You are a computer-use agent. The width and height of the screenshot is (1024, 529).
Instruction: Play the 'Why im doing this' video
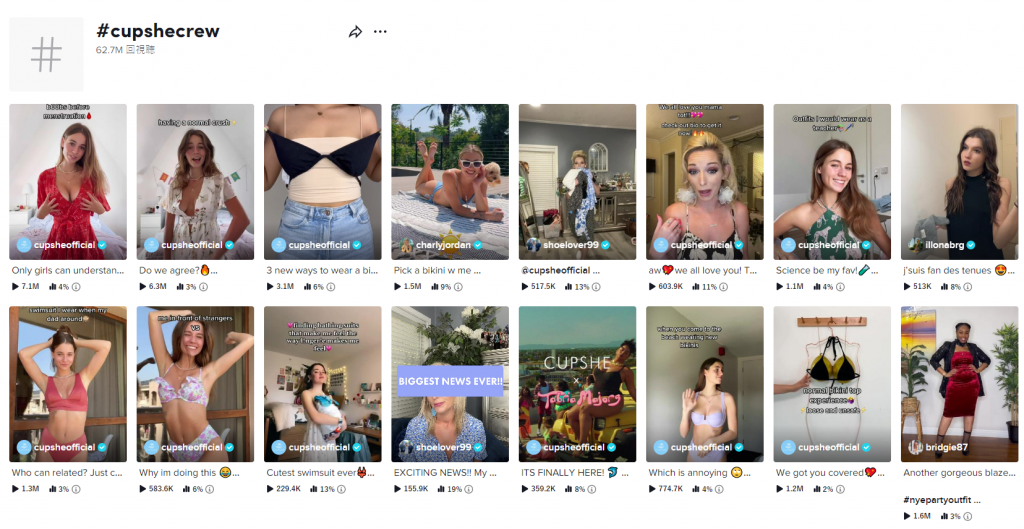pos(195,383)
